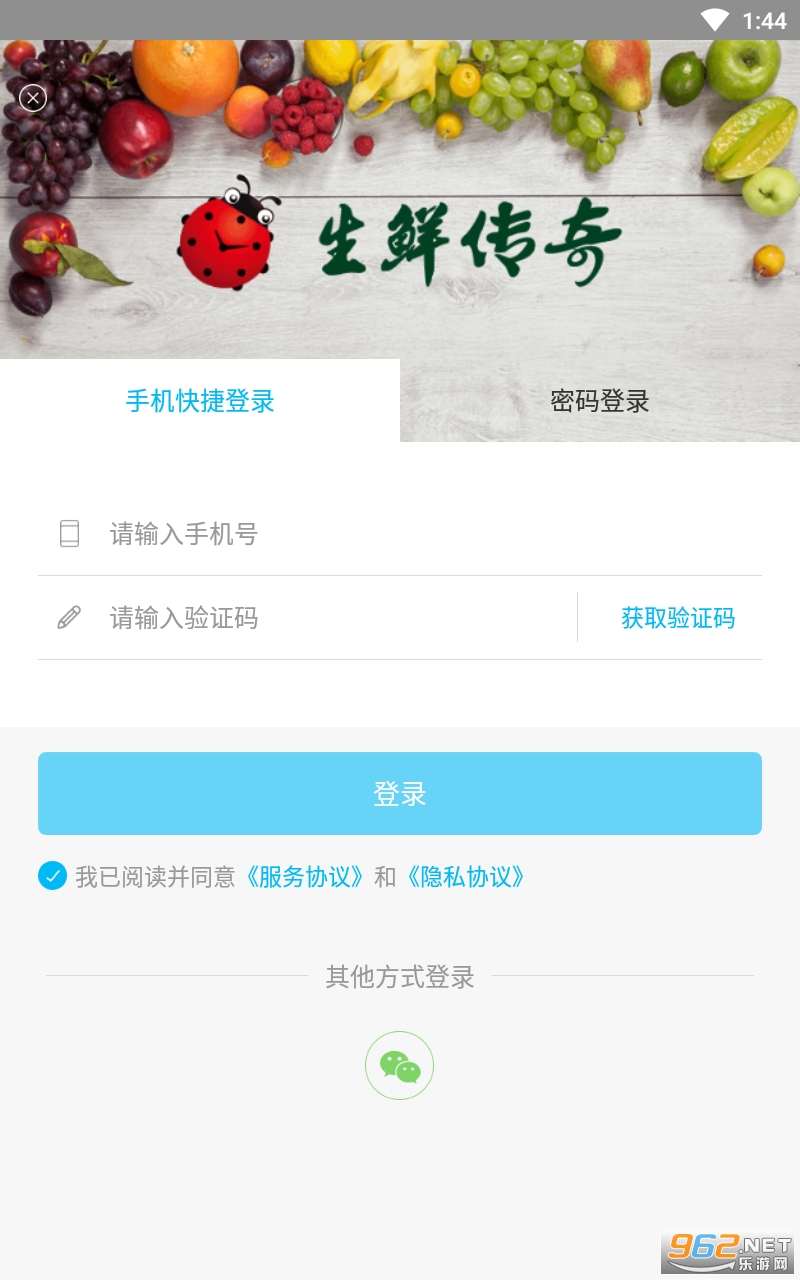The image size is (800, 1280).
Task: Uncheck the agreement checkbox
Action: tap(52, 876)
